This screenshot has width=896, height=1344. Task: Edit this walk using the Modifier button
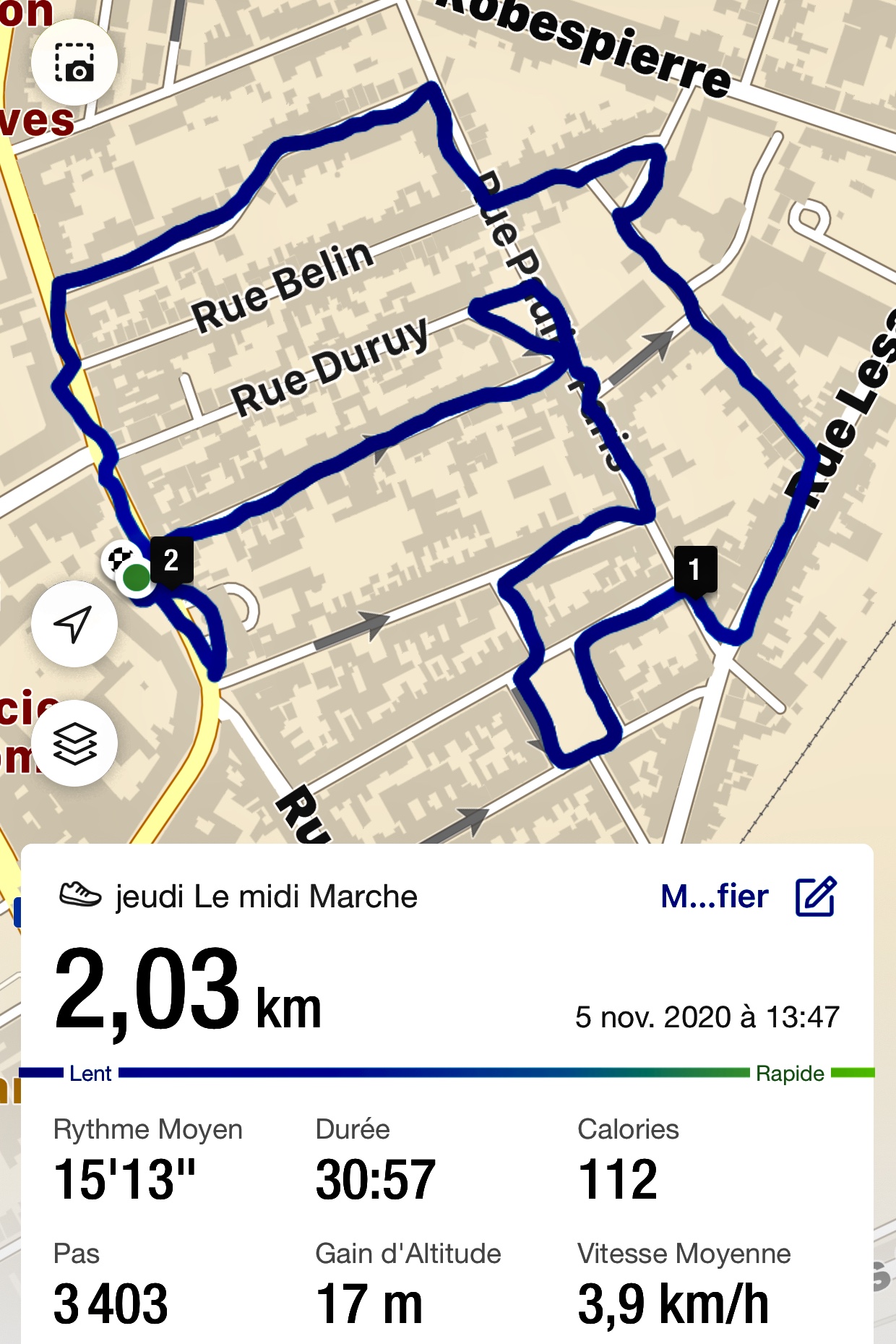click(x=749, y=896)
